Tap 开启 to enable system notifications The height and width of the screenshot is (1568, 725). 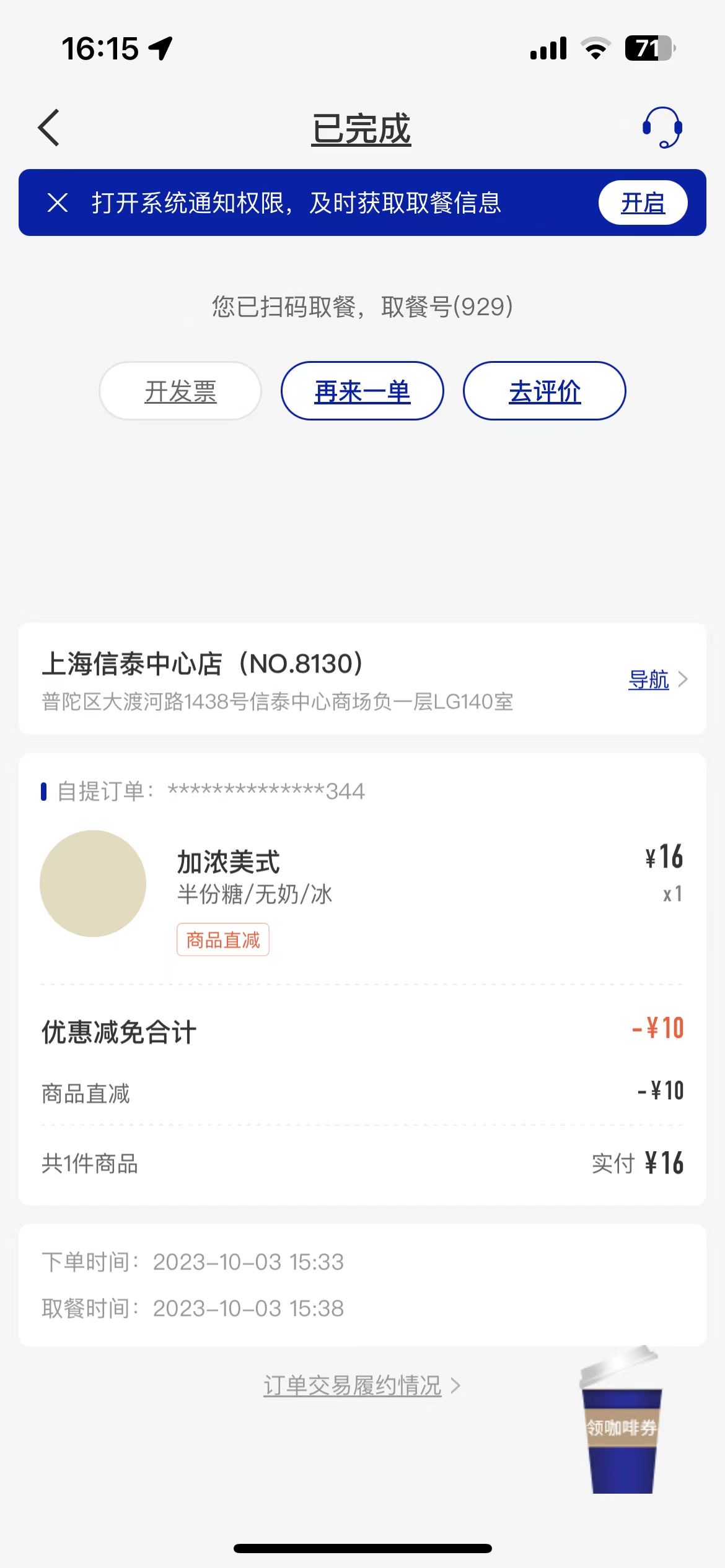643,203
